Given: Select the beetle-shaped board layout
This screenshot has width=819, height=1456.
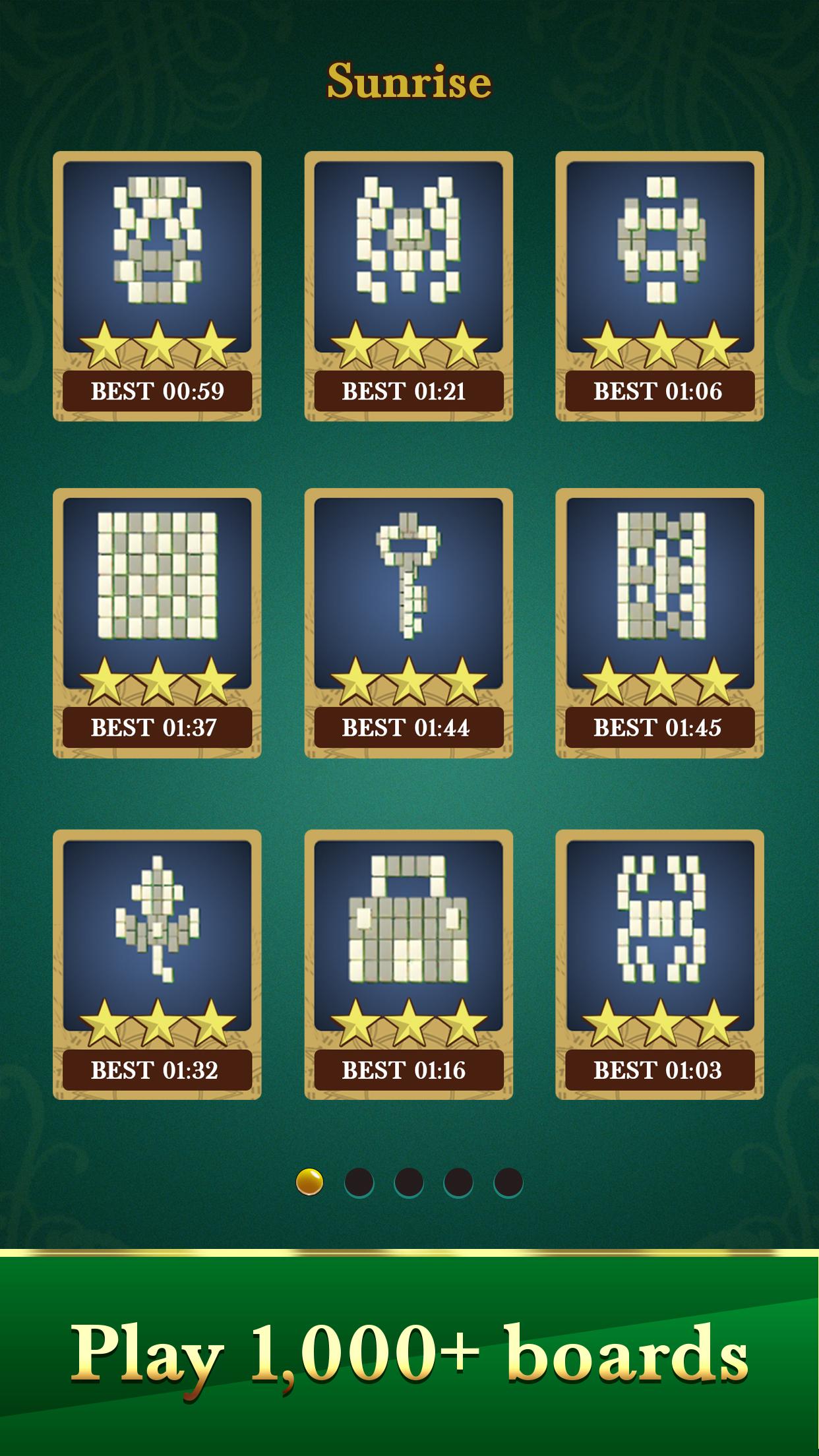Looking at the screenshot, I should click(x=658, y=923).
